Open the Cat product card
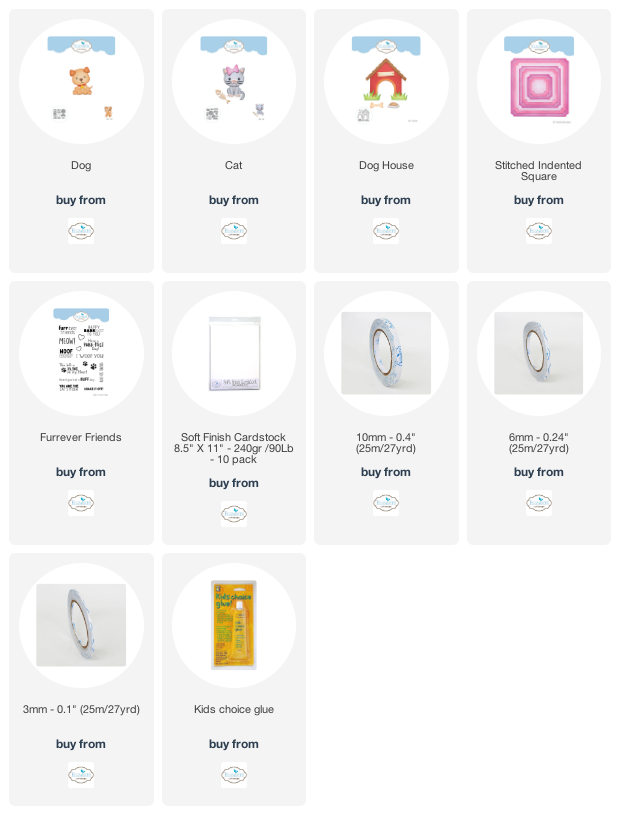 [x=233, y=82]
